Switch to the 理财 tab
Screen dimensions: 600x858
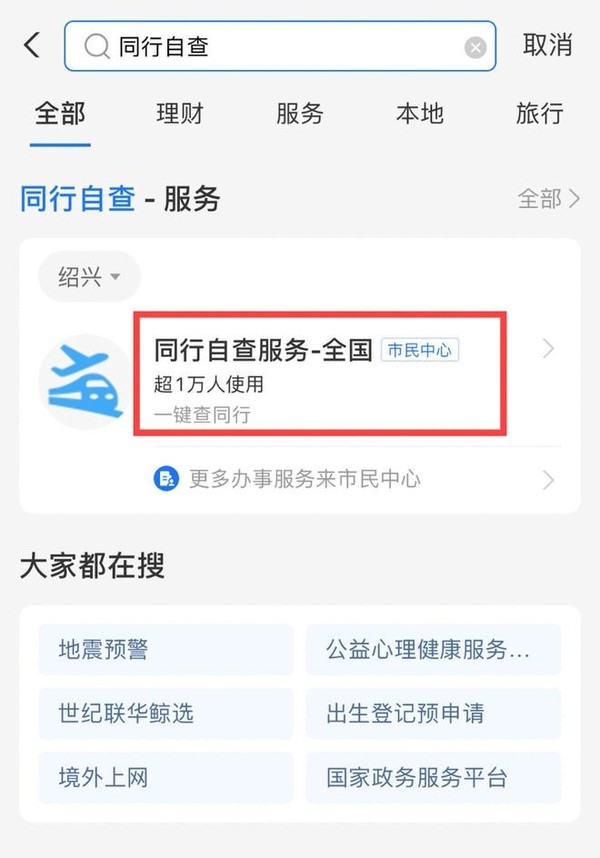click(x=180, y=113)
